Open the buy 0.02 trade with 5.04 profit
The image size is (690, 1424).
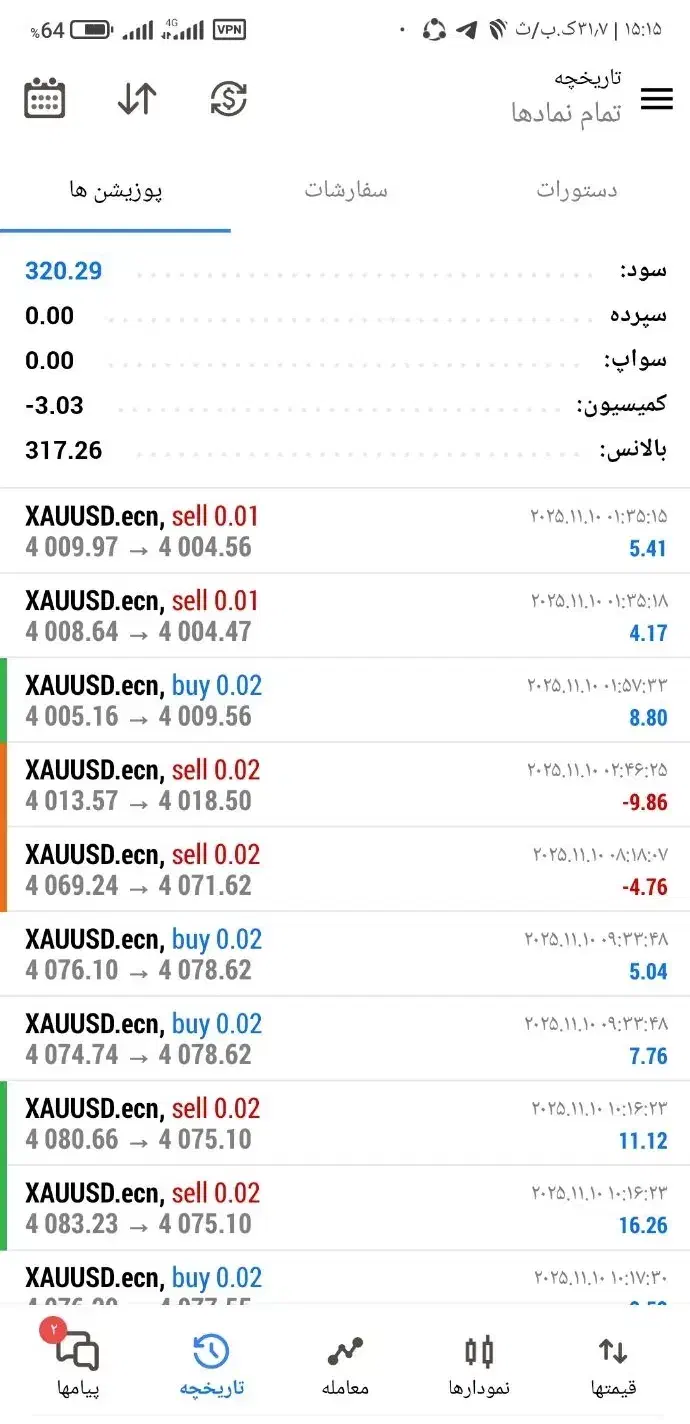coord(345,954)
